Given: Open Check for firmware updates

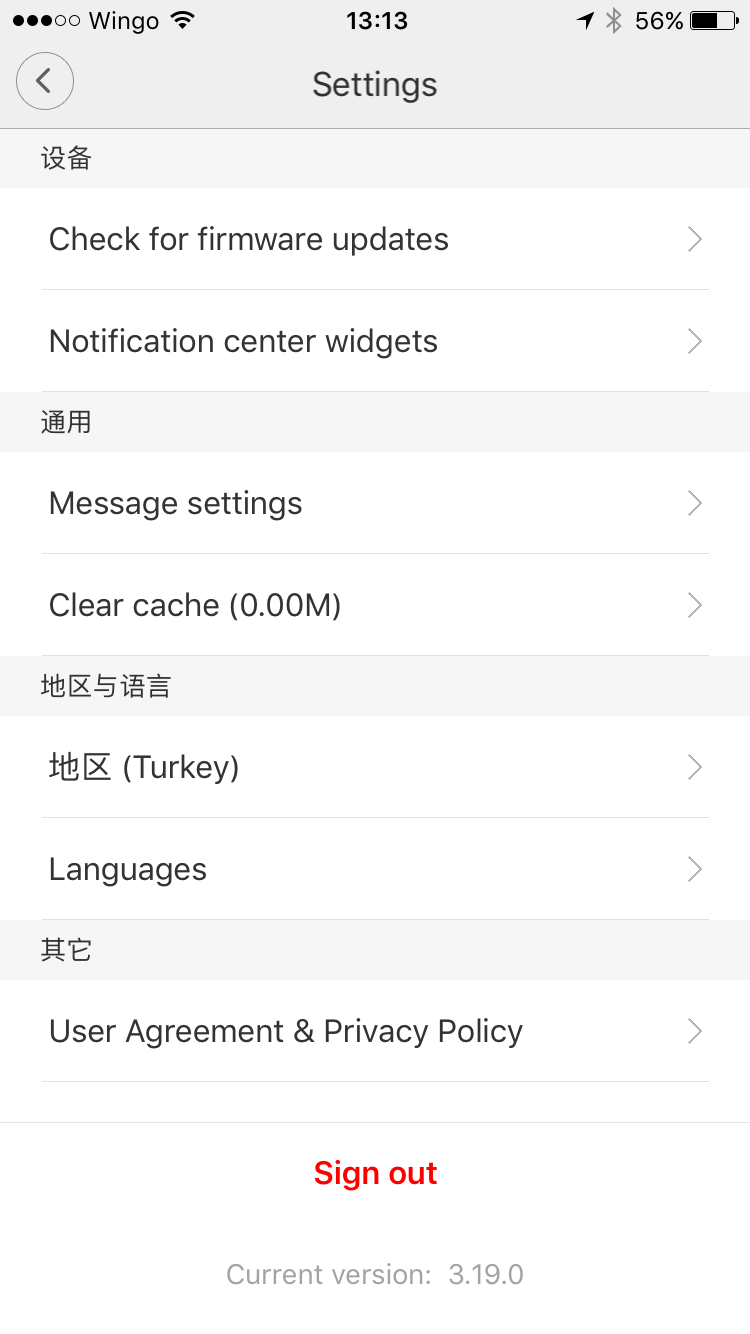Looking at the screenshot, I should [x=375, y=239].
